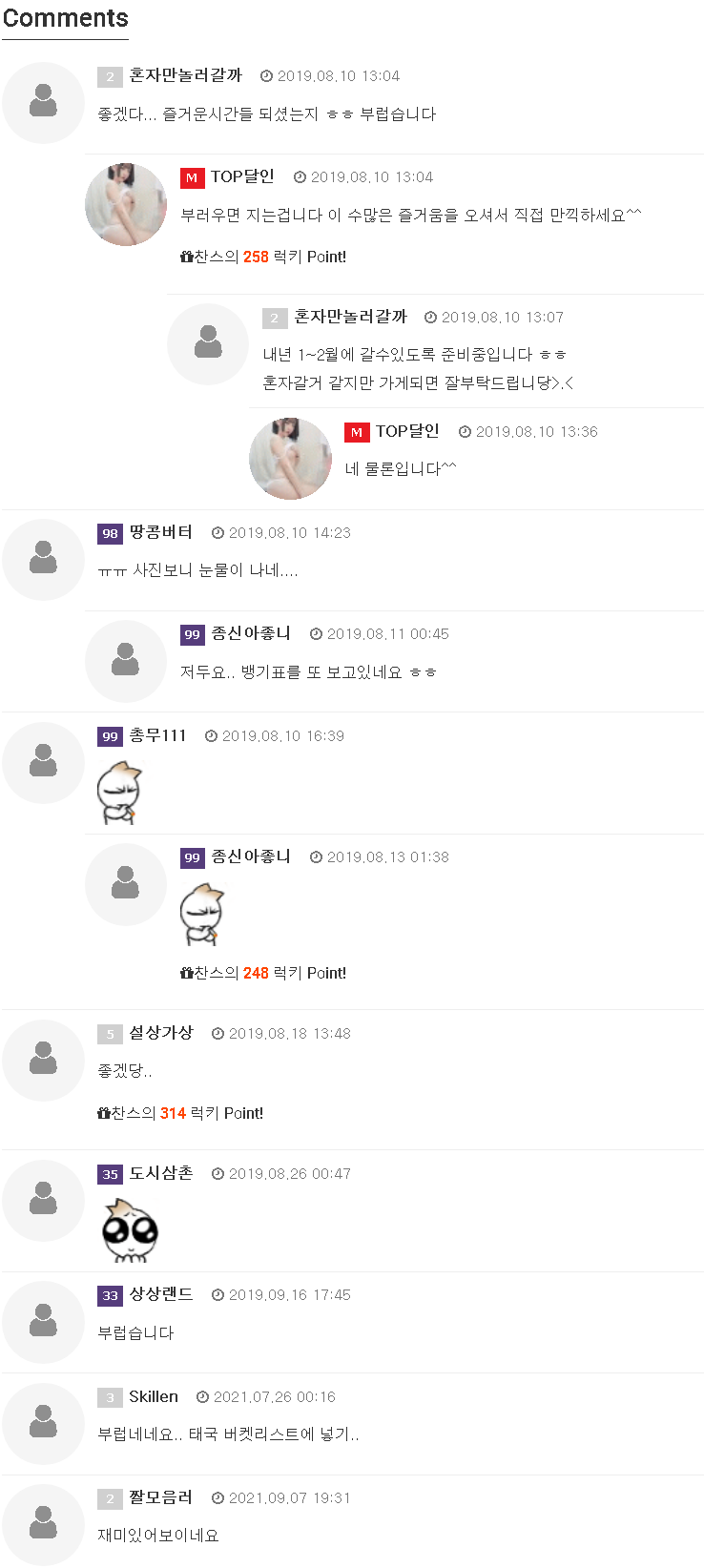Screen dimensions: 704x1568
Task: Open TOP달인's avatar on the 13:04 reply
Action: 126,204
